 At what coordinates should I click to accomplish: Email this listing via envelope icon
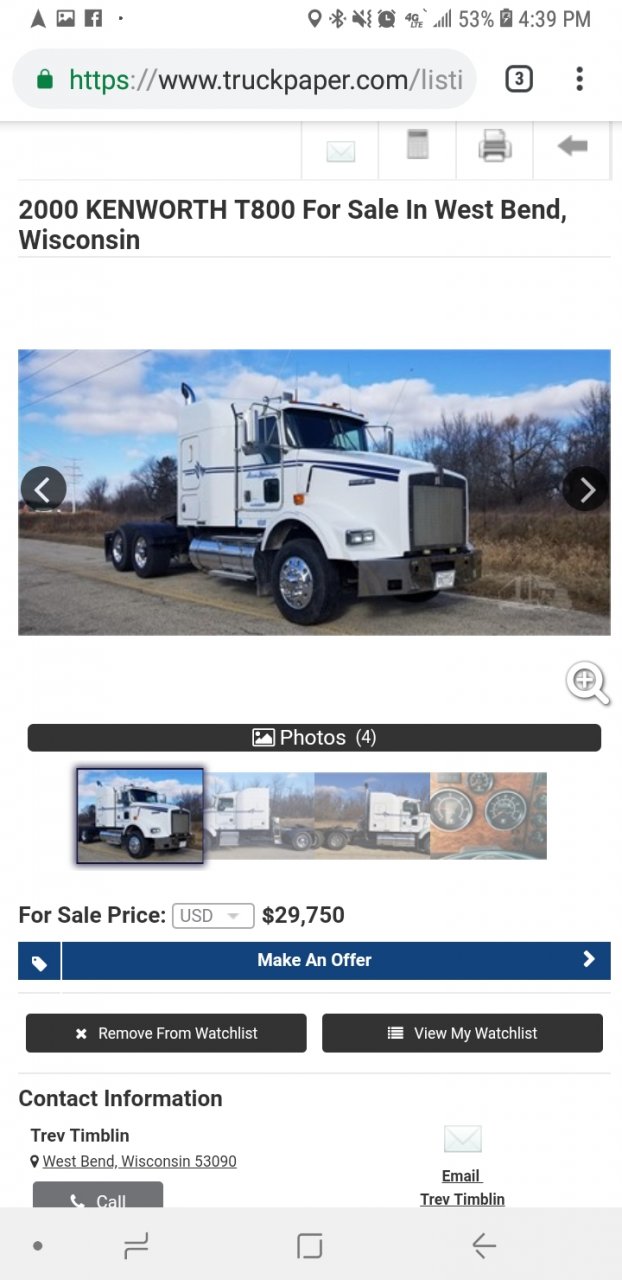tap(340, 151)
